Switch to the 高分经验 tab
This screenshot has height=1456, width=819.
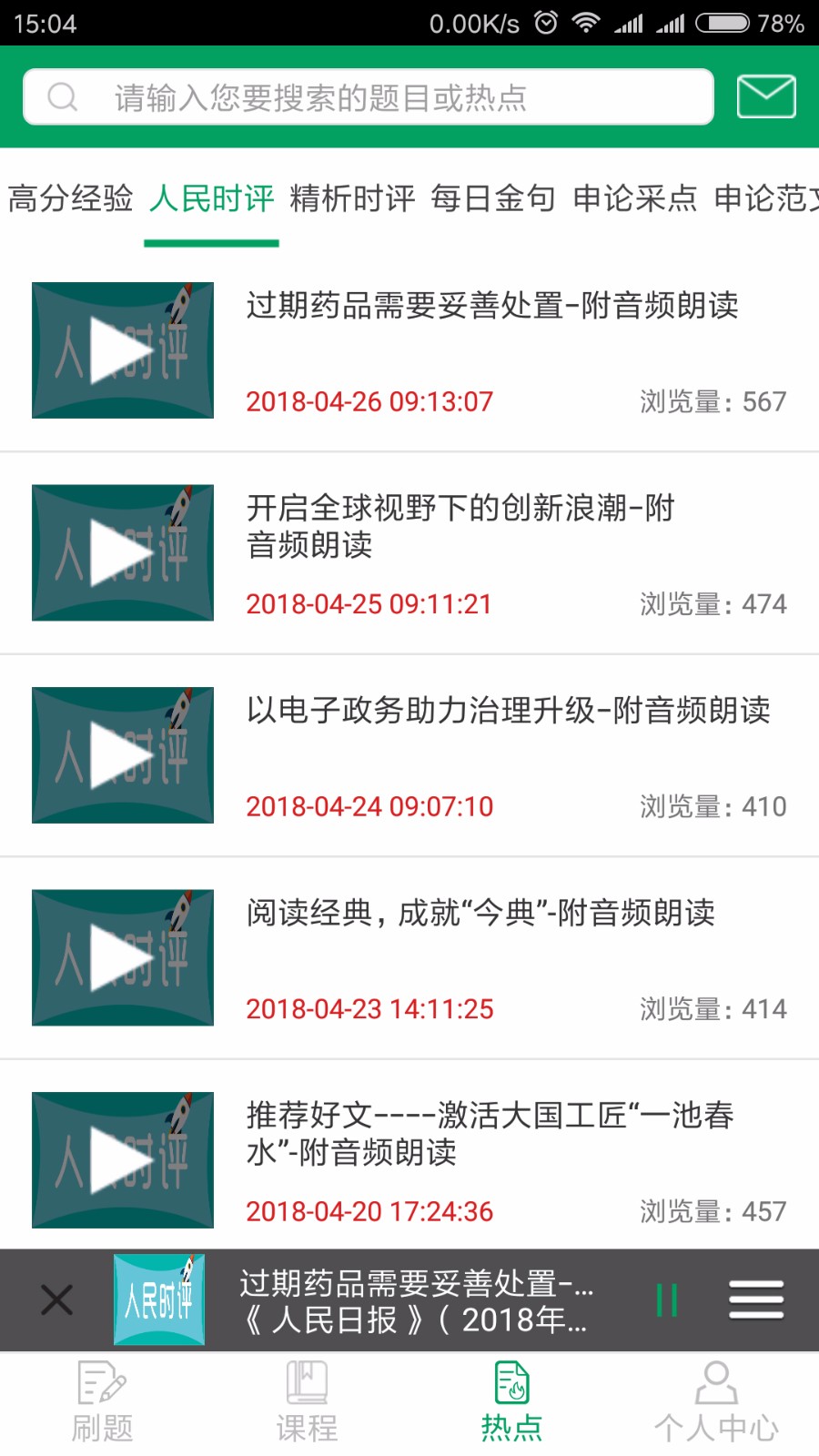click(x=70, y=198)
